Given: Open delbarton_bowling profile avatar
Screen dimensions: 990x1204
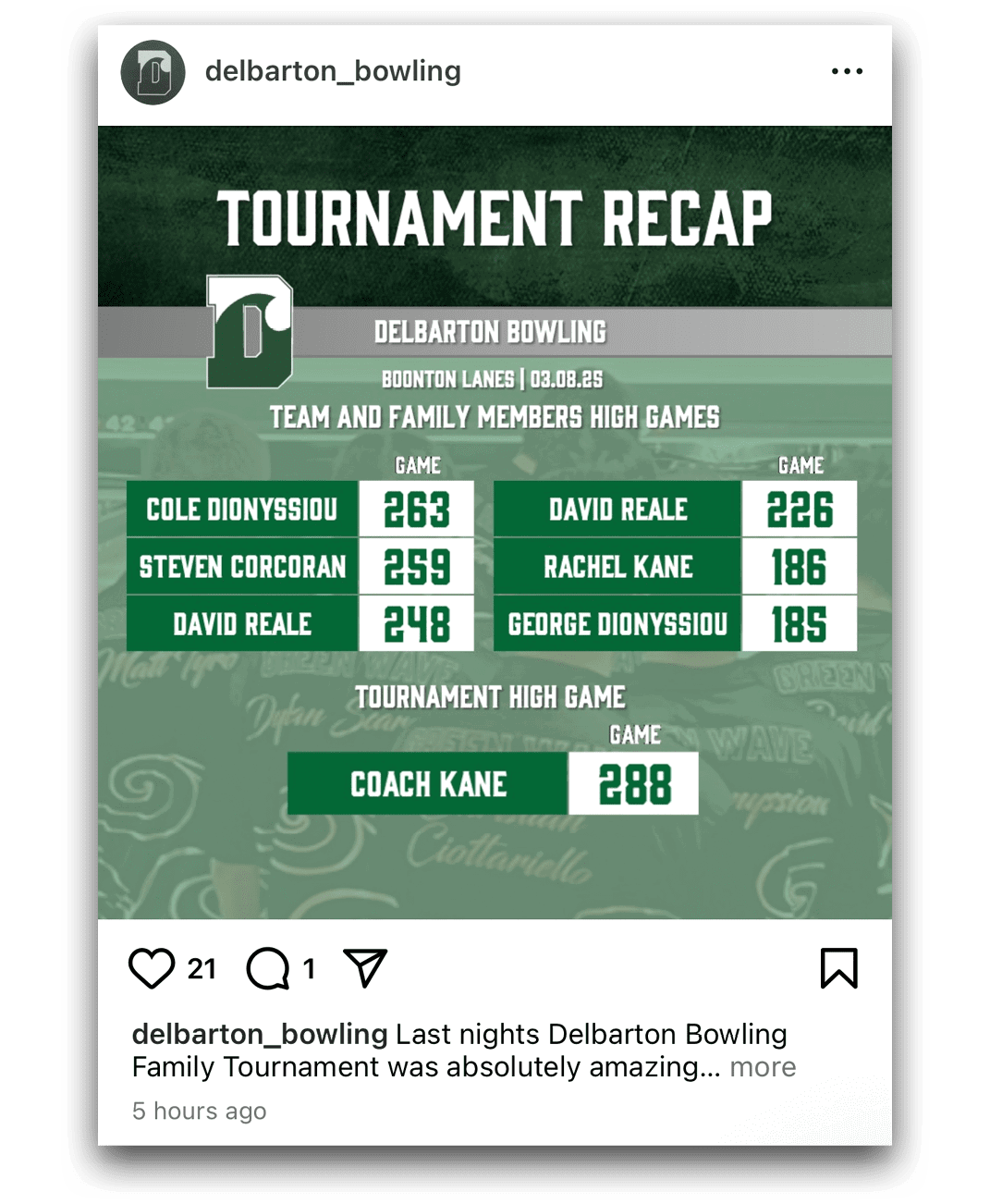Looking at the screenshot, I should [x=153, y=72].
